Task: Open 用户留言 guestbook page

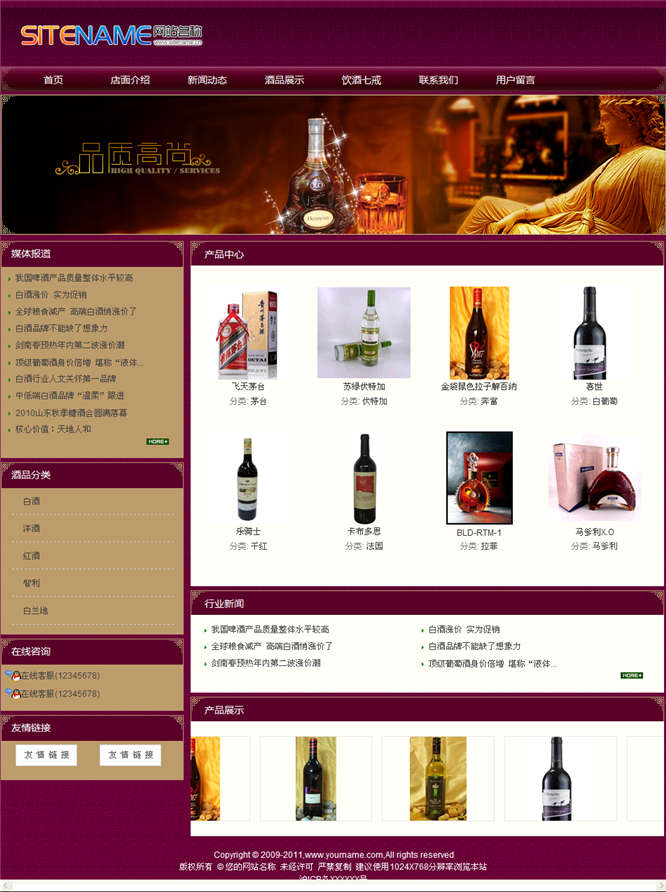Action: (515, 80)
